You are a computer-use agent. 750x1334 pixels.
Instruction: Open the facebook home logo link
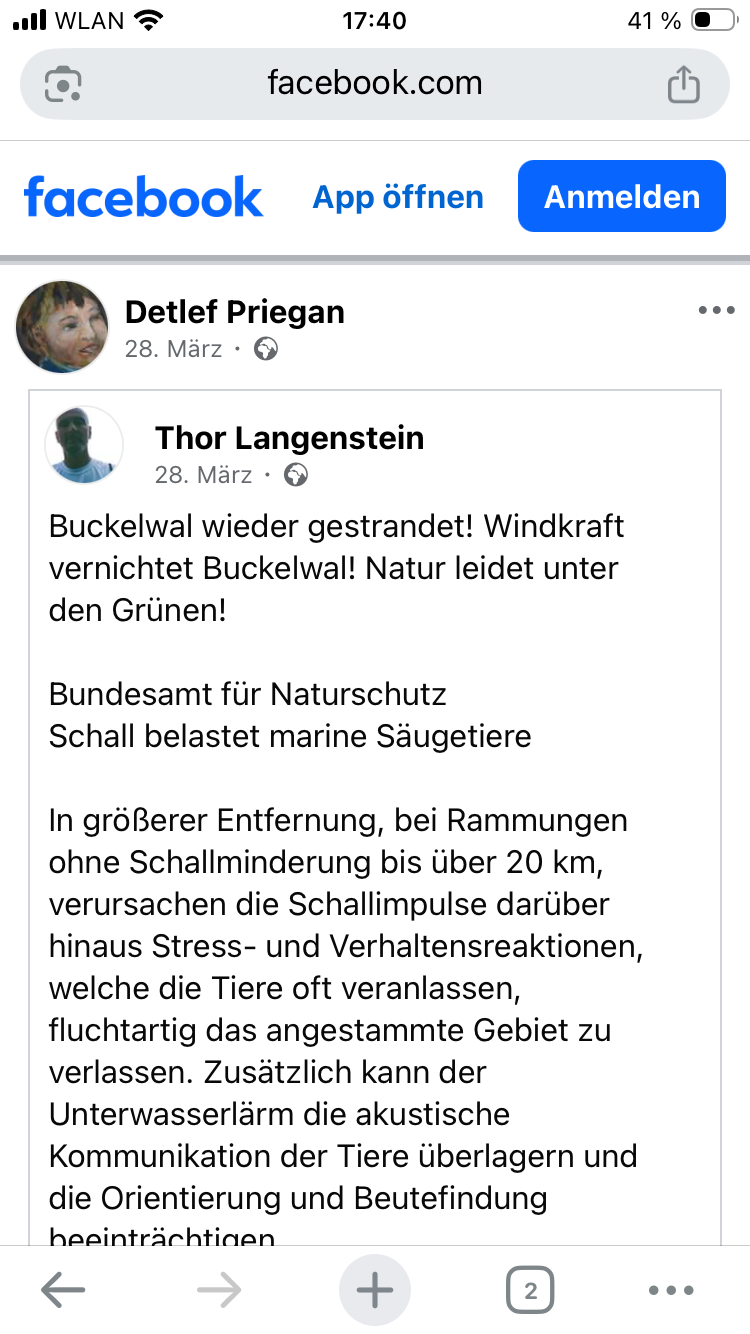(x=143, y=197)
